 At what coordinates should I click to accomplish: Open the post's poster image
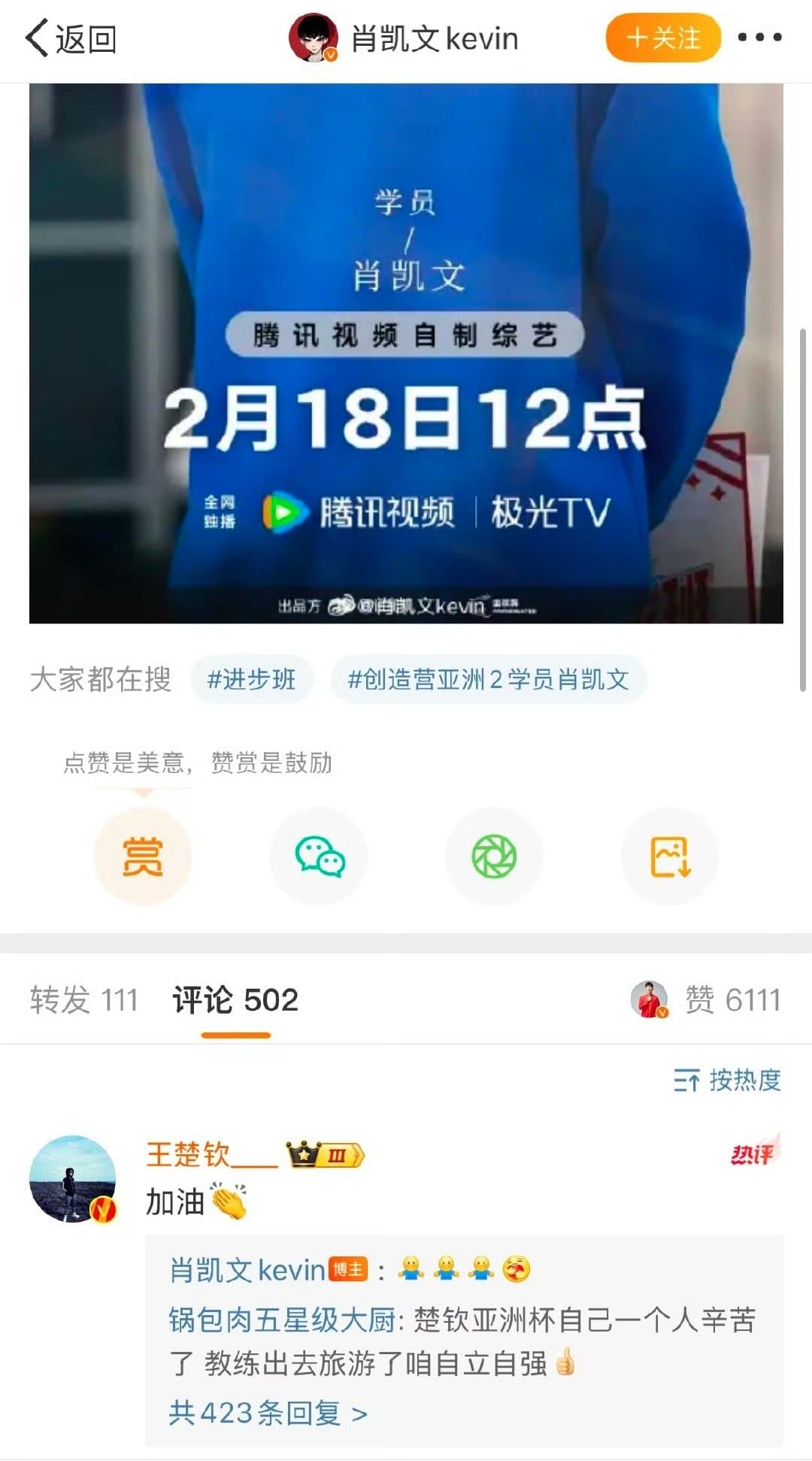tap(406, 353)
